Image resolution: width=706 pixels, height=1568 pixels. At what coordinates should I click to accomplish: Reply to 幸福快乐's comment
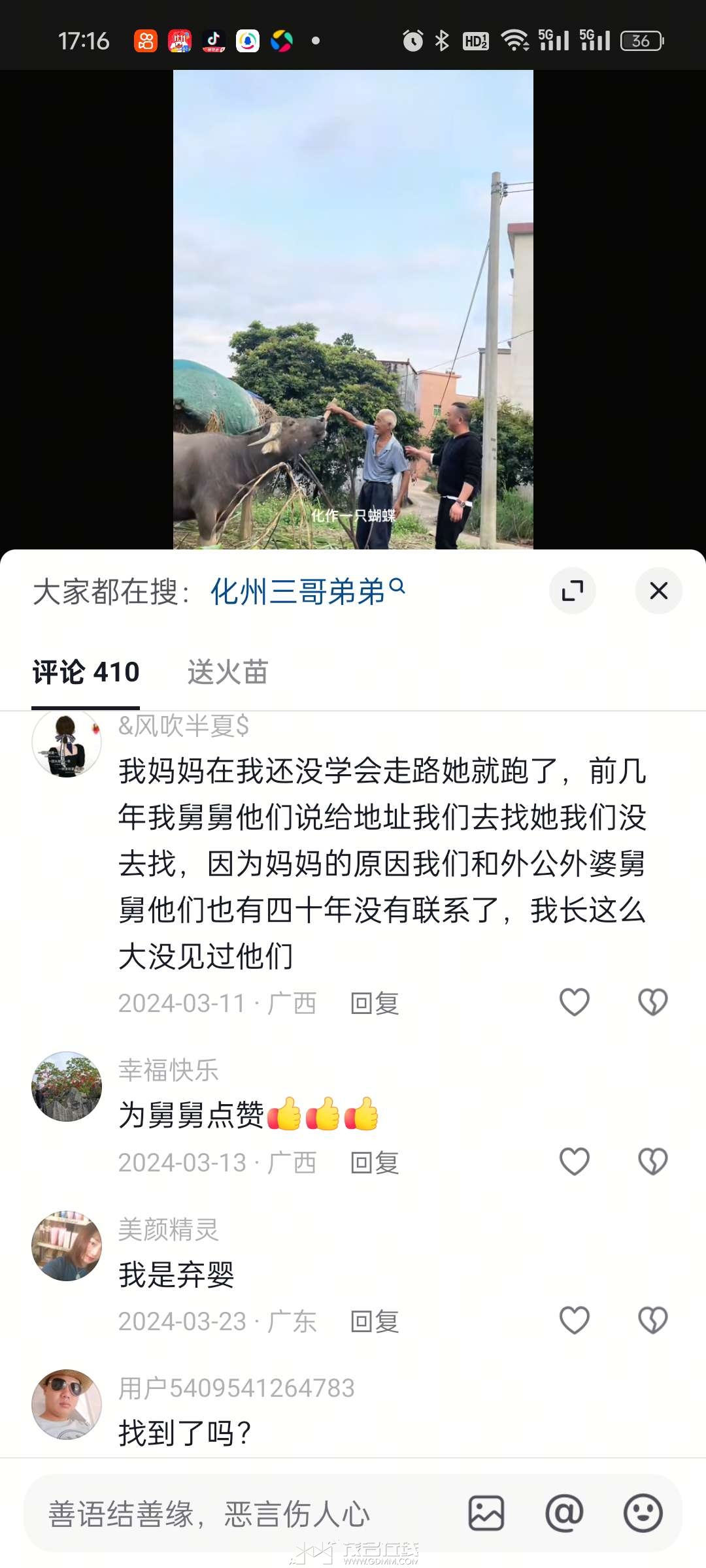tap(375, 1163)
